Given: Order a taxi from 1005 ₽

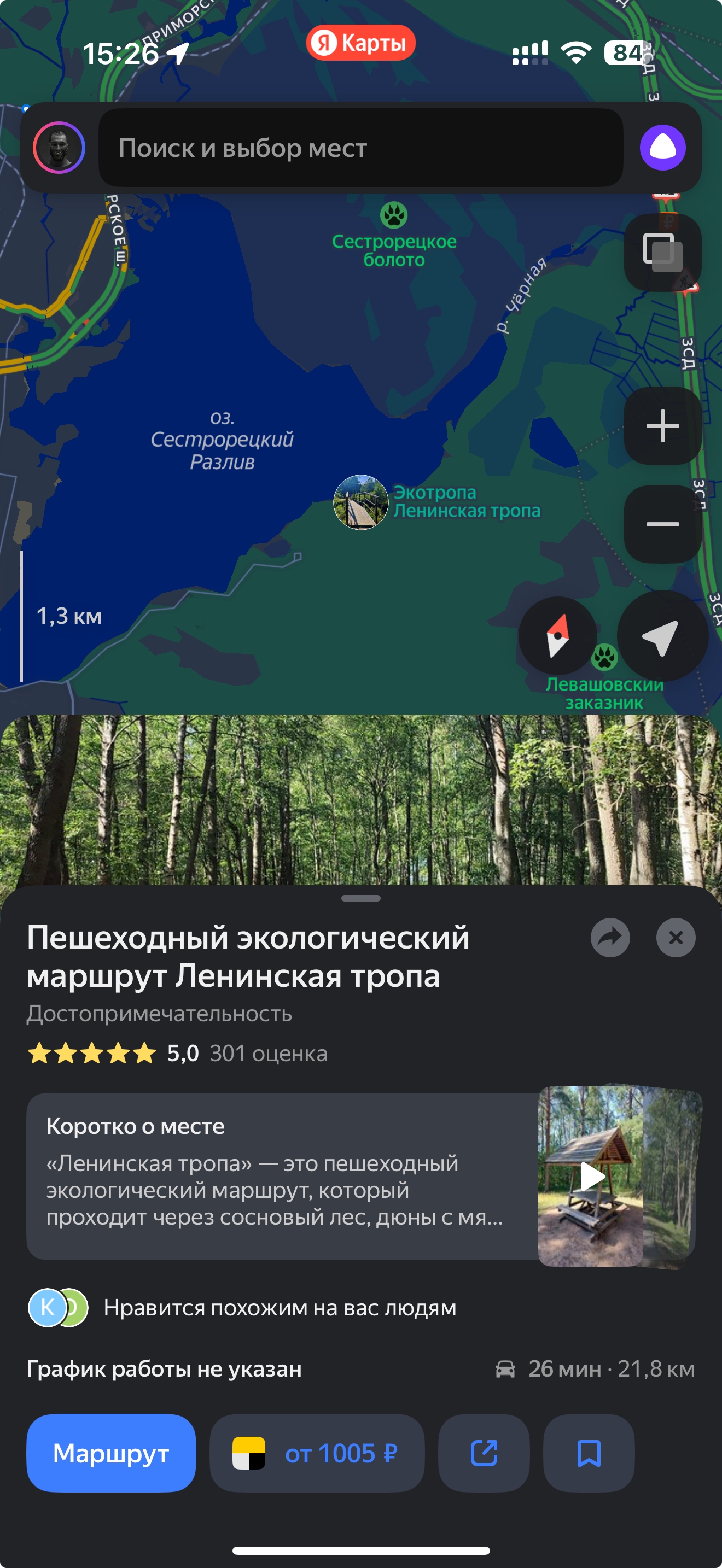Looking at the screenshot, I should coord(317,1453).
